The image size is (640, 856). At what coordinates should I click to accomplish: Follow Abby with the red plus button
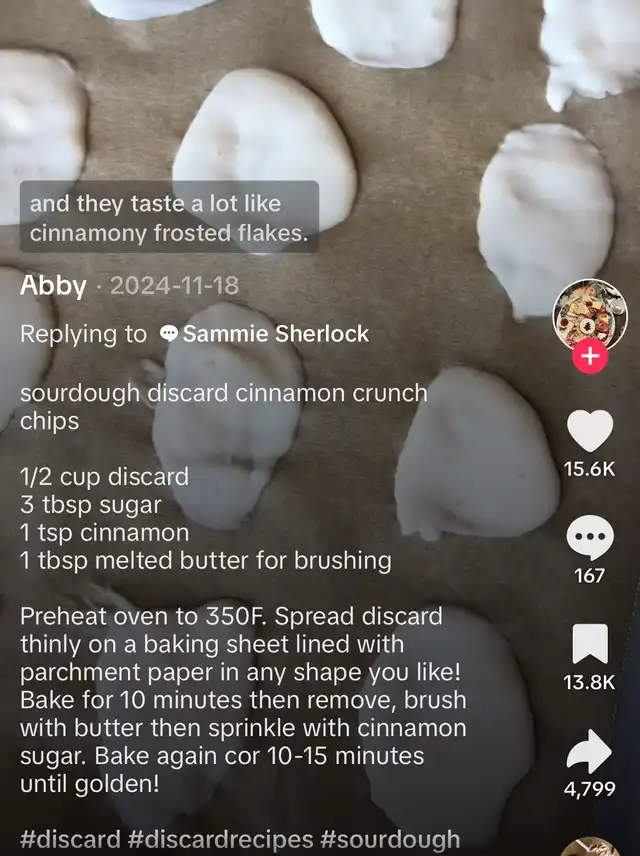point(591,356)
